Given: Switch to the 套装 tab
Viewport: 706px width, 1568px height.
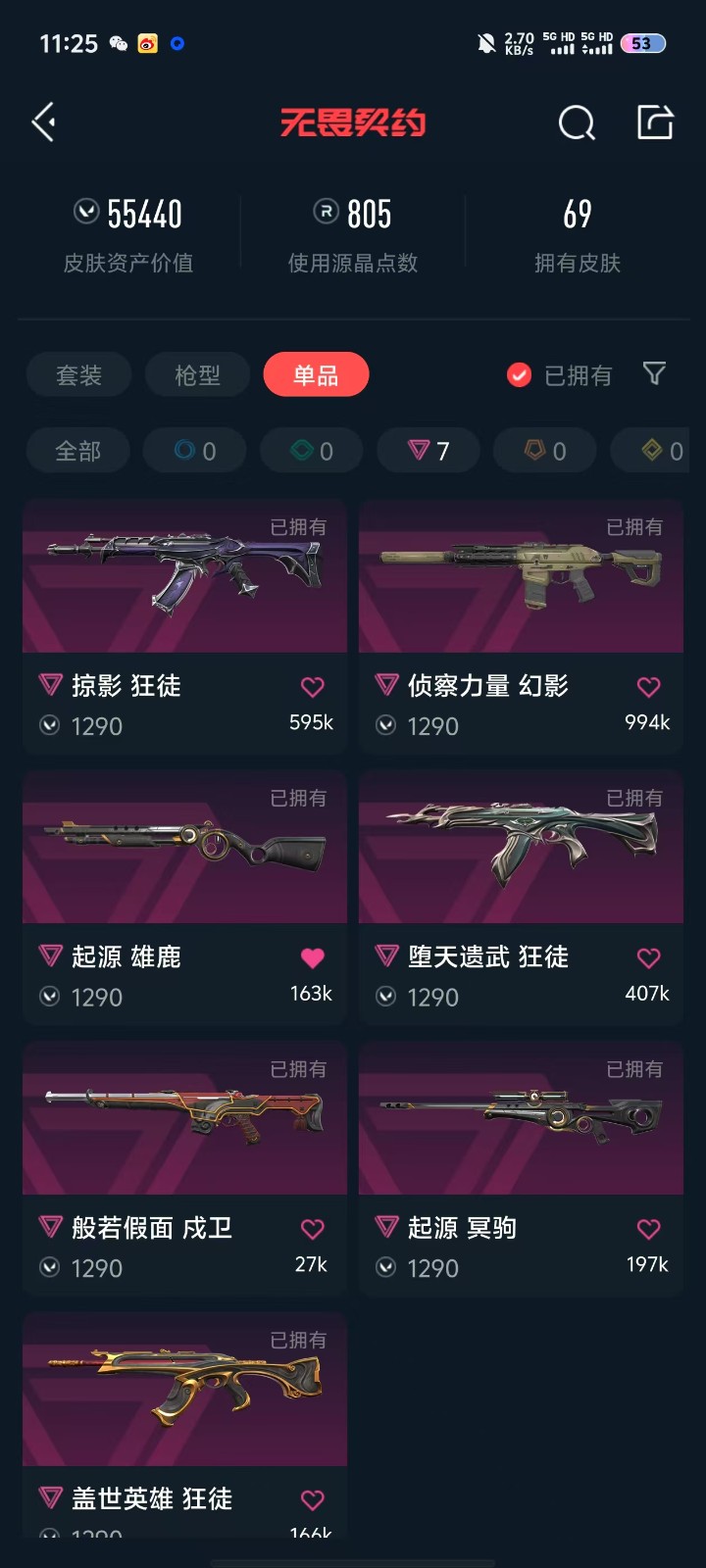Looking at the screenshot, I should tap(78, 374).
